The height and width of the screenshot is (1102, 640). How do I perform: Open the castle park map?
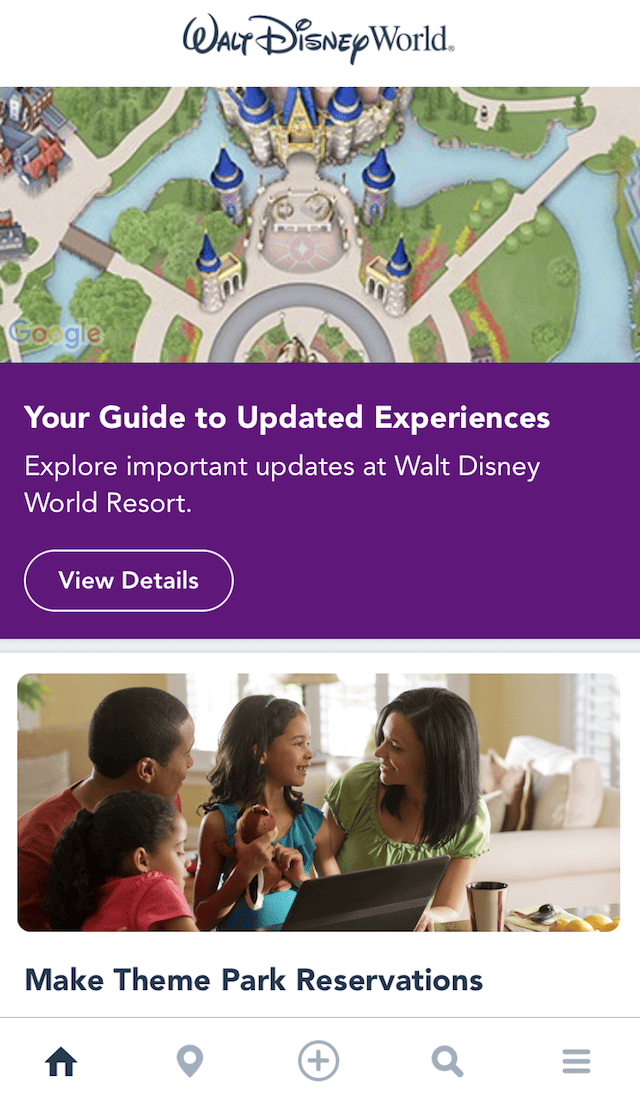(x=320, y=224)
